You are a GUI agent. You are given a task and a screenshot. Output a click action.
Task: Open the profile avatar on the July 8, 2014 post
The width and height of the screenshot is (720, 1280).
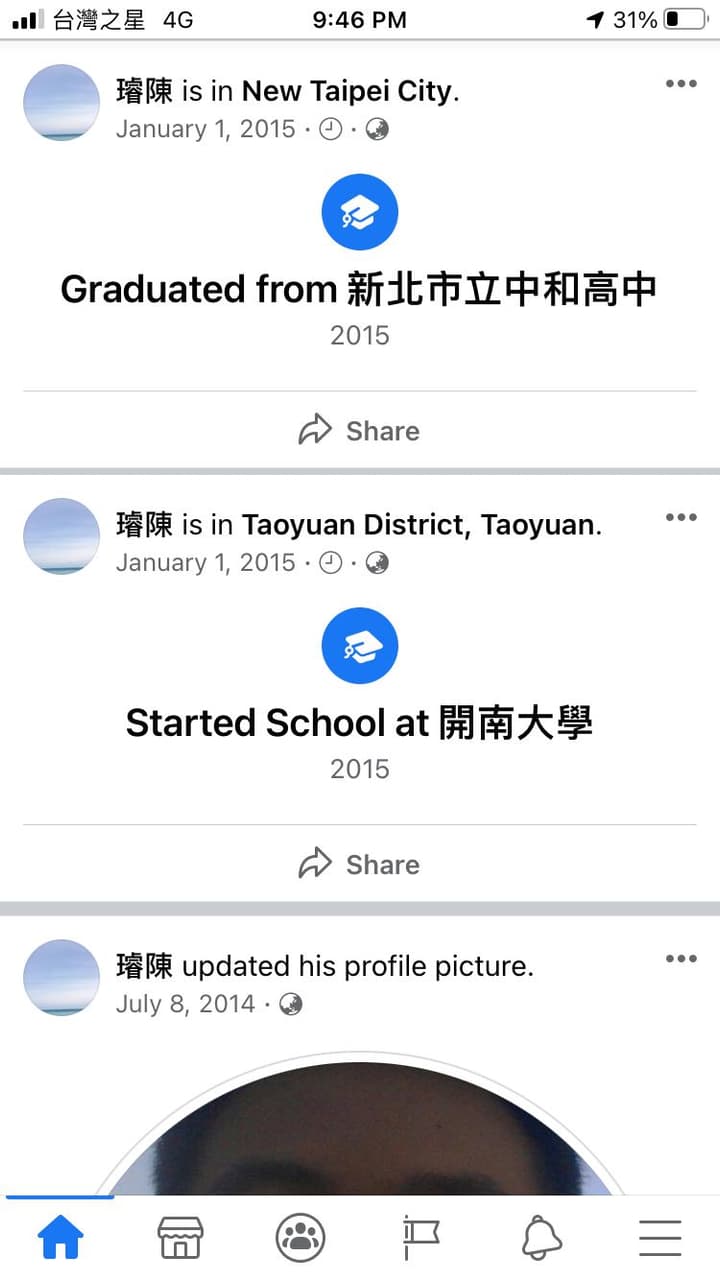(x=61, y=977)
